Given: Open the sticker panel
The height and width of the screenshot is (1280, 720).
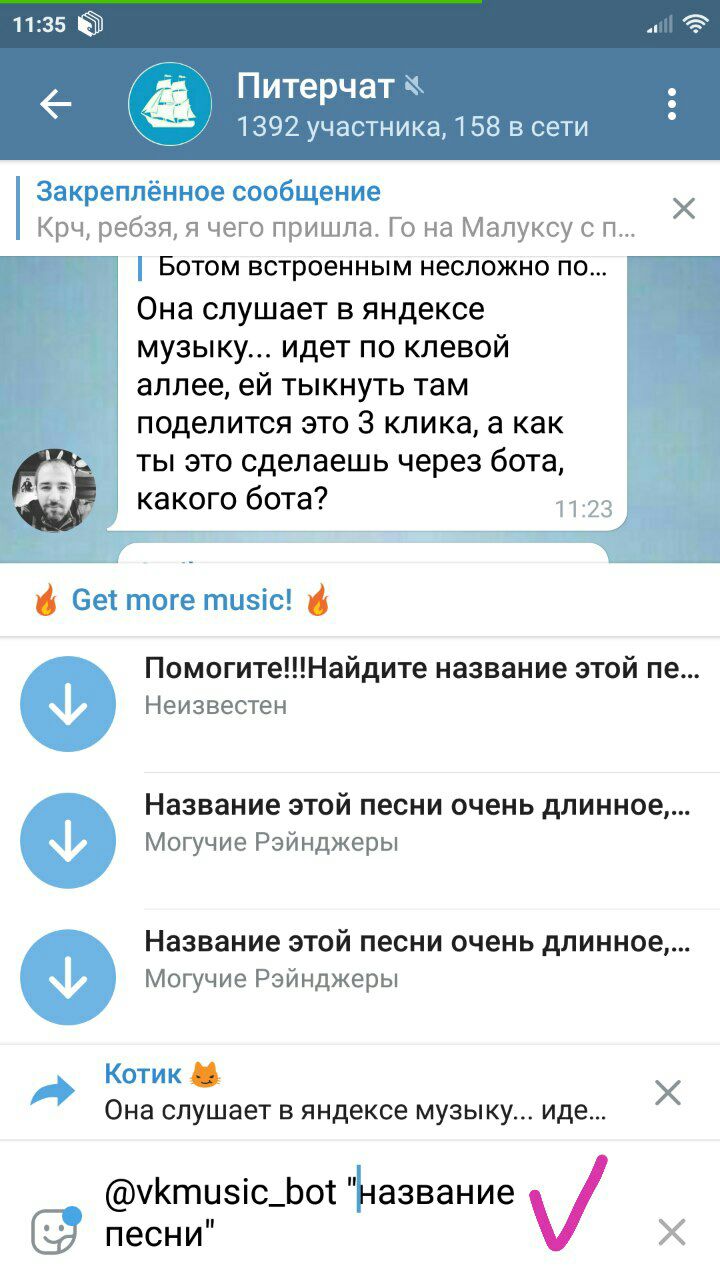Looking at the screenshot, I should click(54, 1232).
